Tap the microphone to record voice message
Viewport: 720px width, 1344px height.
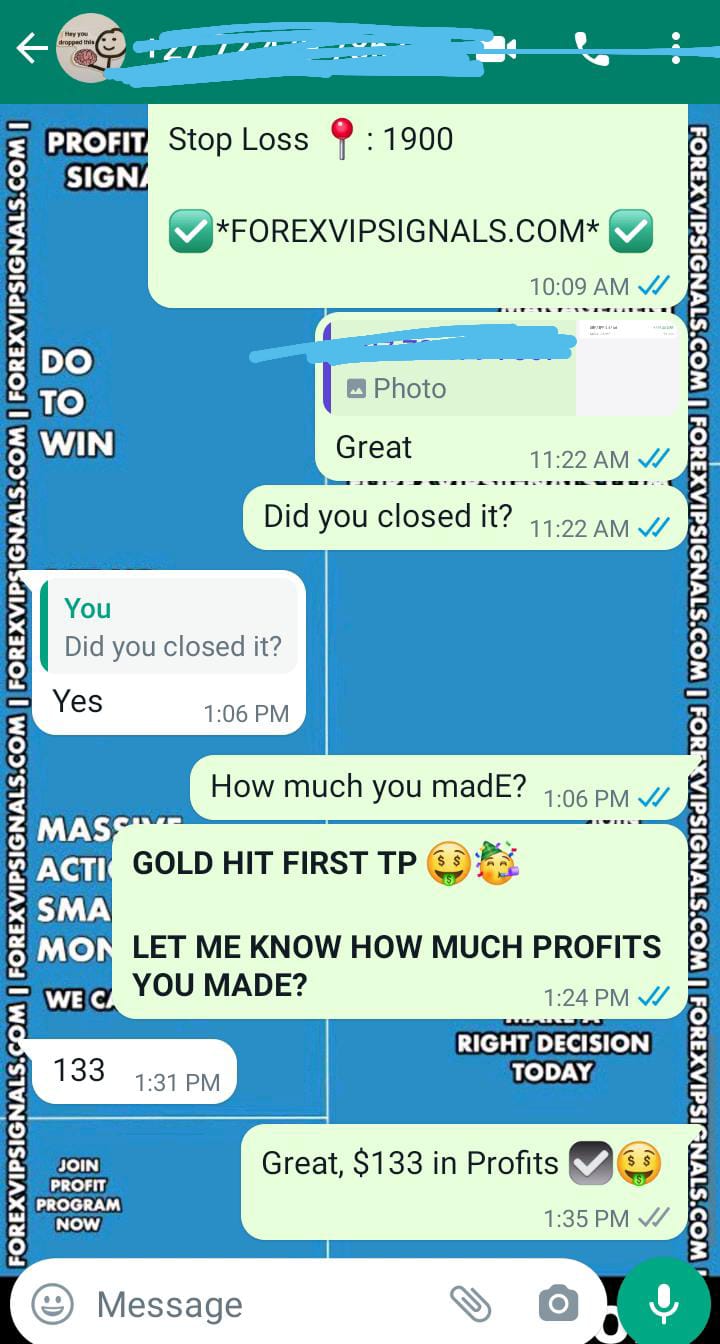[663, 1302]
